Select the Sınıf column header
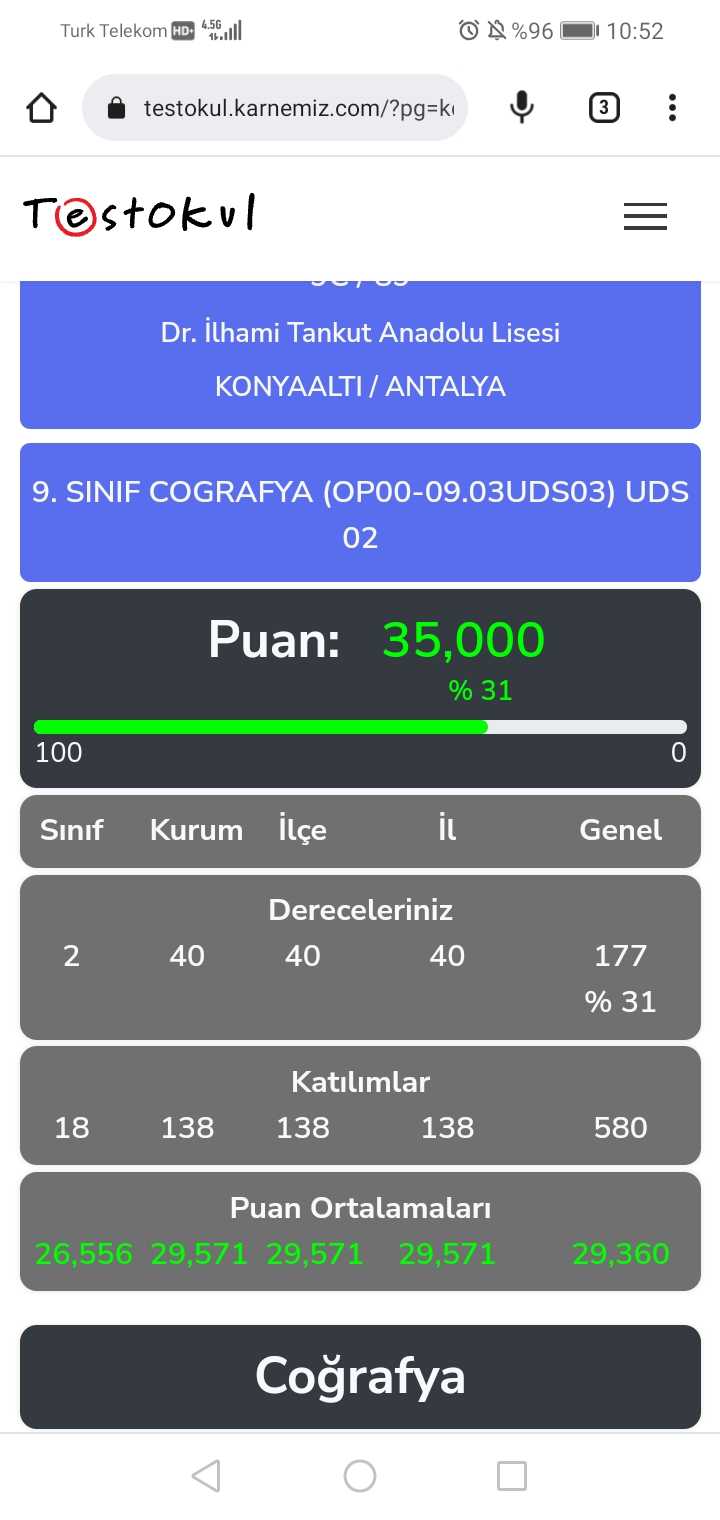The height and width of the screenshot is (1520, 720). (71, 831)
